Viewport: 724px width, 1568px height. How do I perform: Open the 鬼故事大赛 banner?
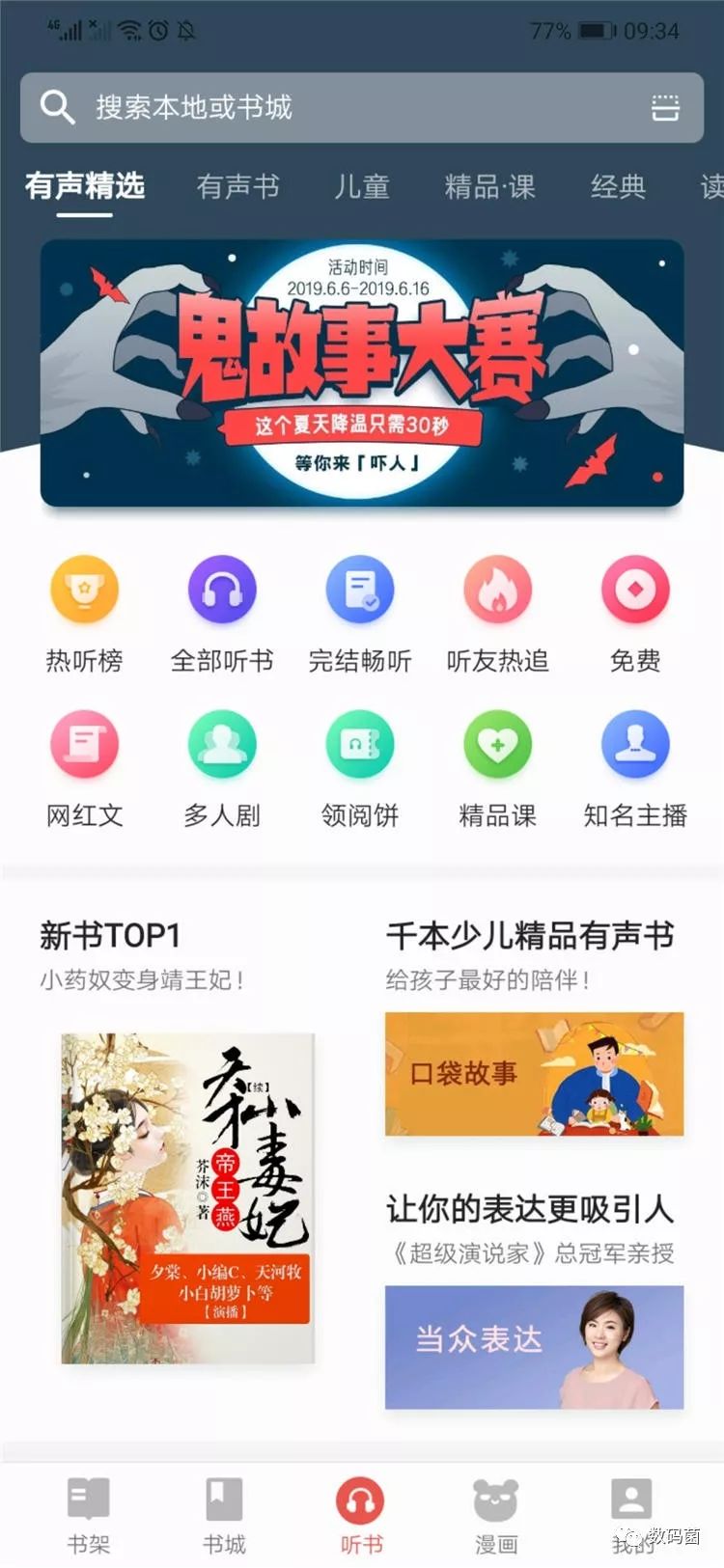click(x=362, y=373)
